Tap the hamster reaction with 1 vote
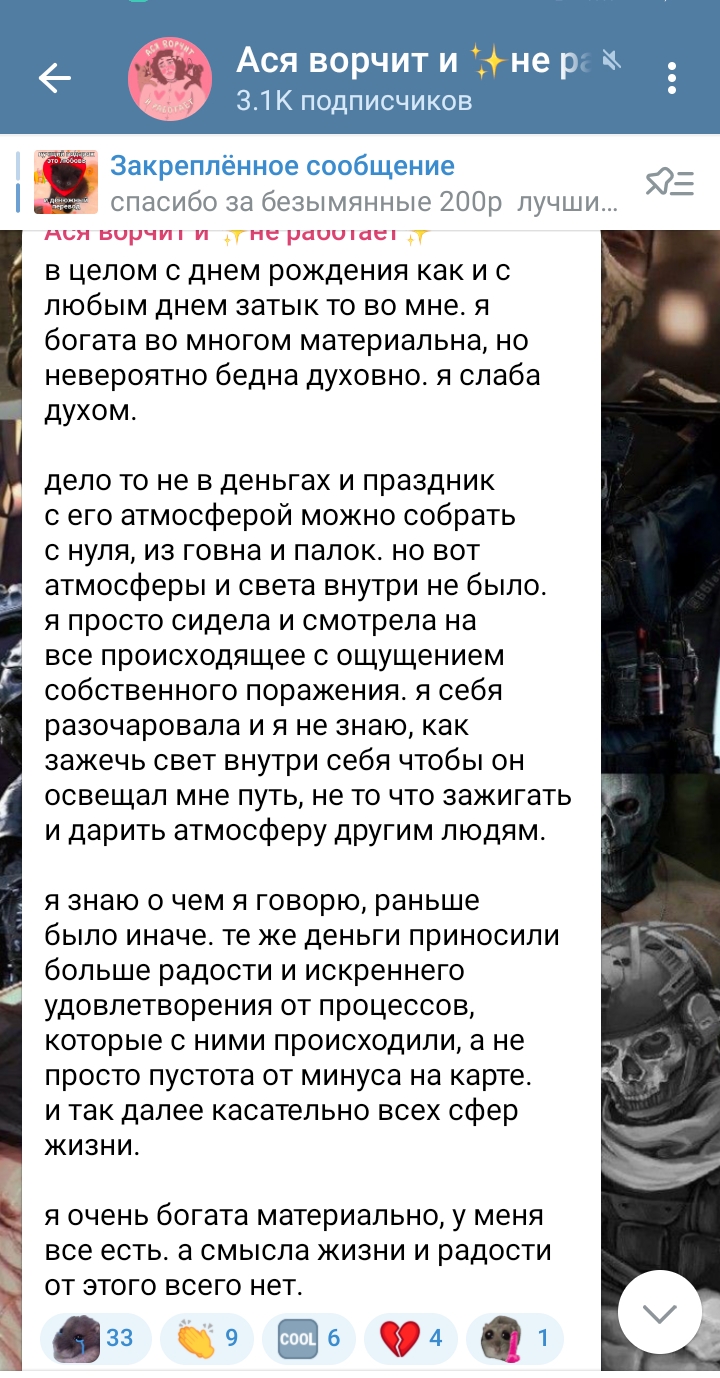This screenshot has height=1378, width=720. click(515, 1338)
